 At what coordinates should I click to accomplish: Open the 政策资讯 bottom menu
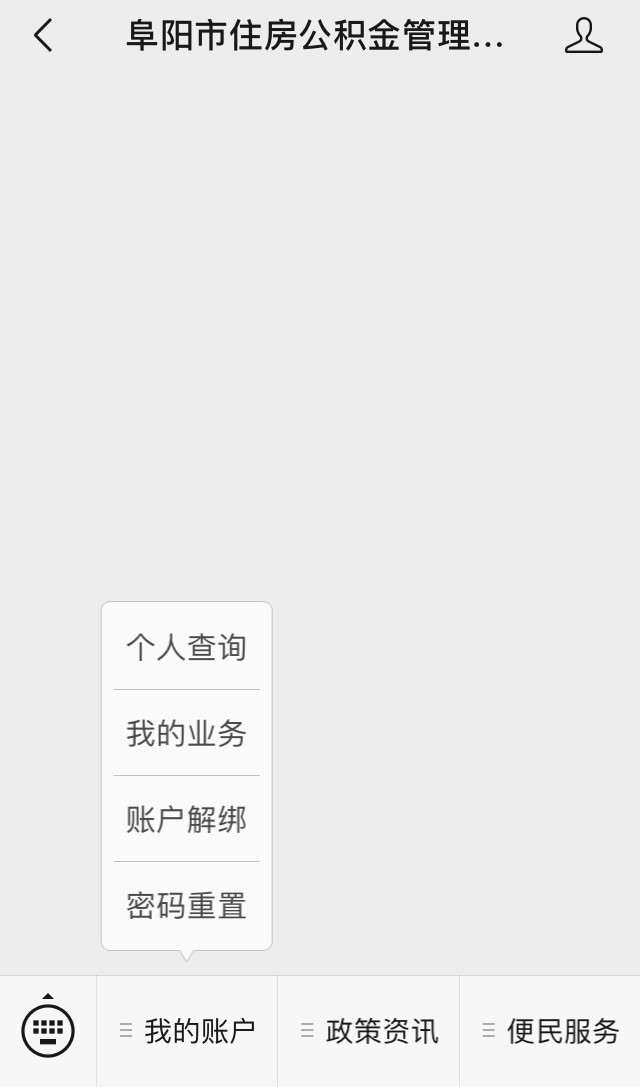(x=369, y=1031)
